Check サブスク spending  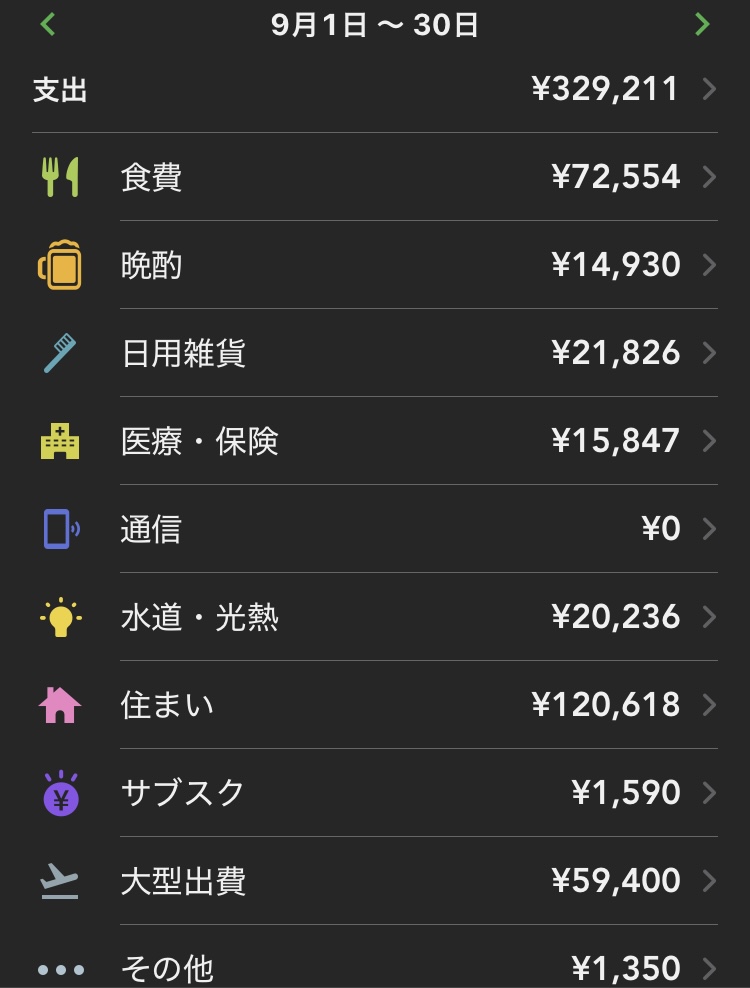click(375, 793)
